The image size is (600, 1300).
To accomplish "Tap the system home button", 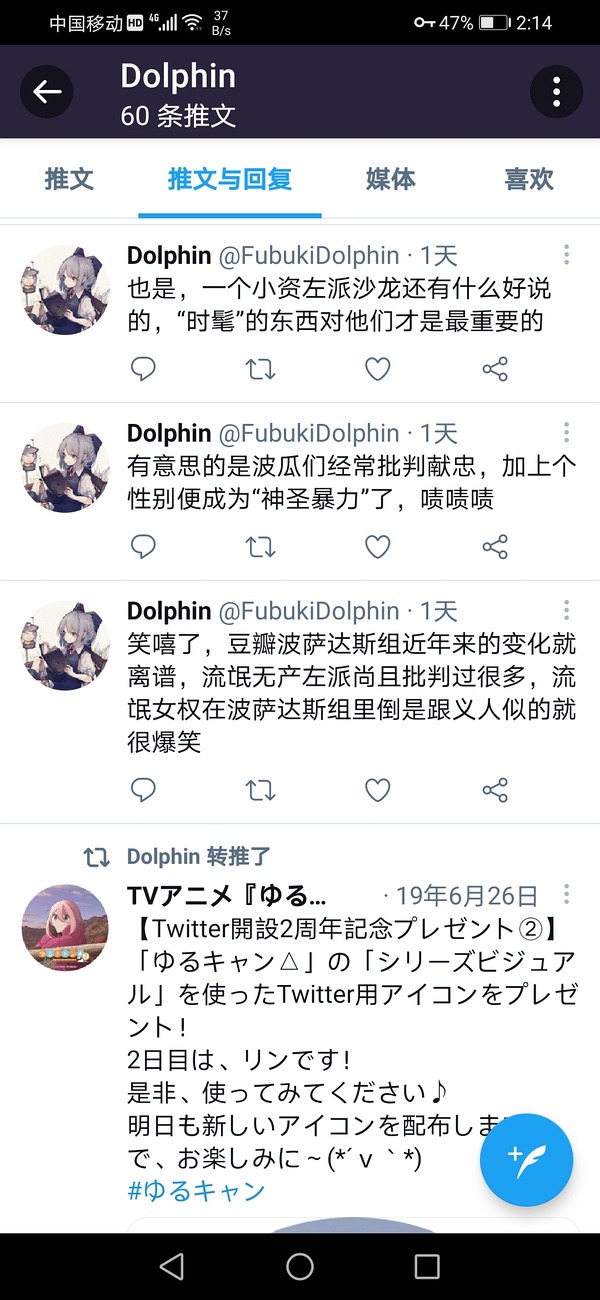I will [300, 1267].
